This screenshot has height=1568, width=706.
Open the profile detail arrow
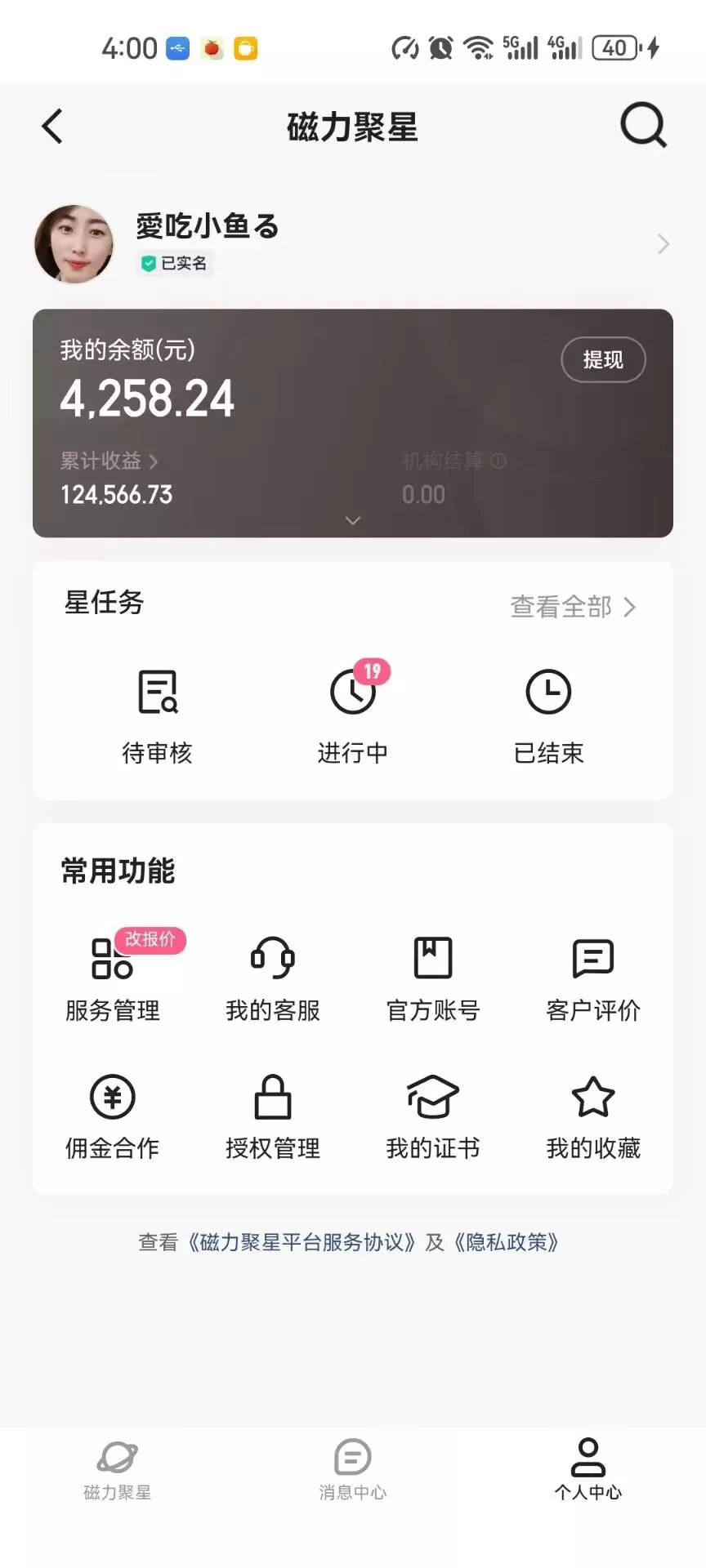664,243
